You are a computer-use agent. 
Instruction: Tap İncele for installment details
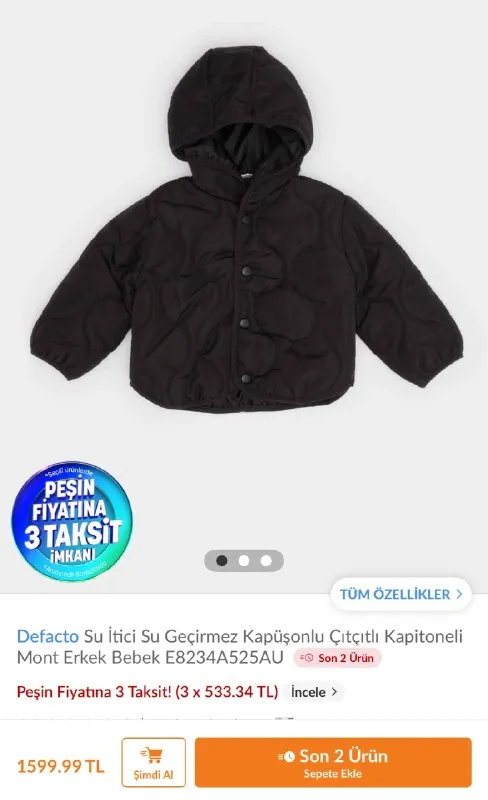pyautogui.click(x=314, y=692)
